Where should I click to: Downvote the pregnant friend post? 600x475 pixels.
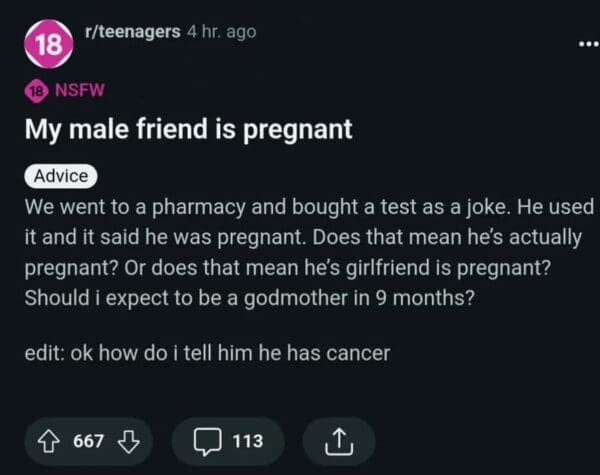point(125,441)
